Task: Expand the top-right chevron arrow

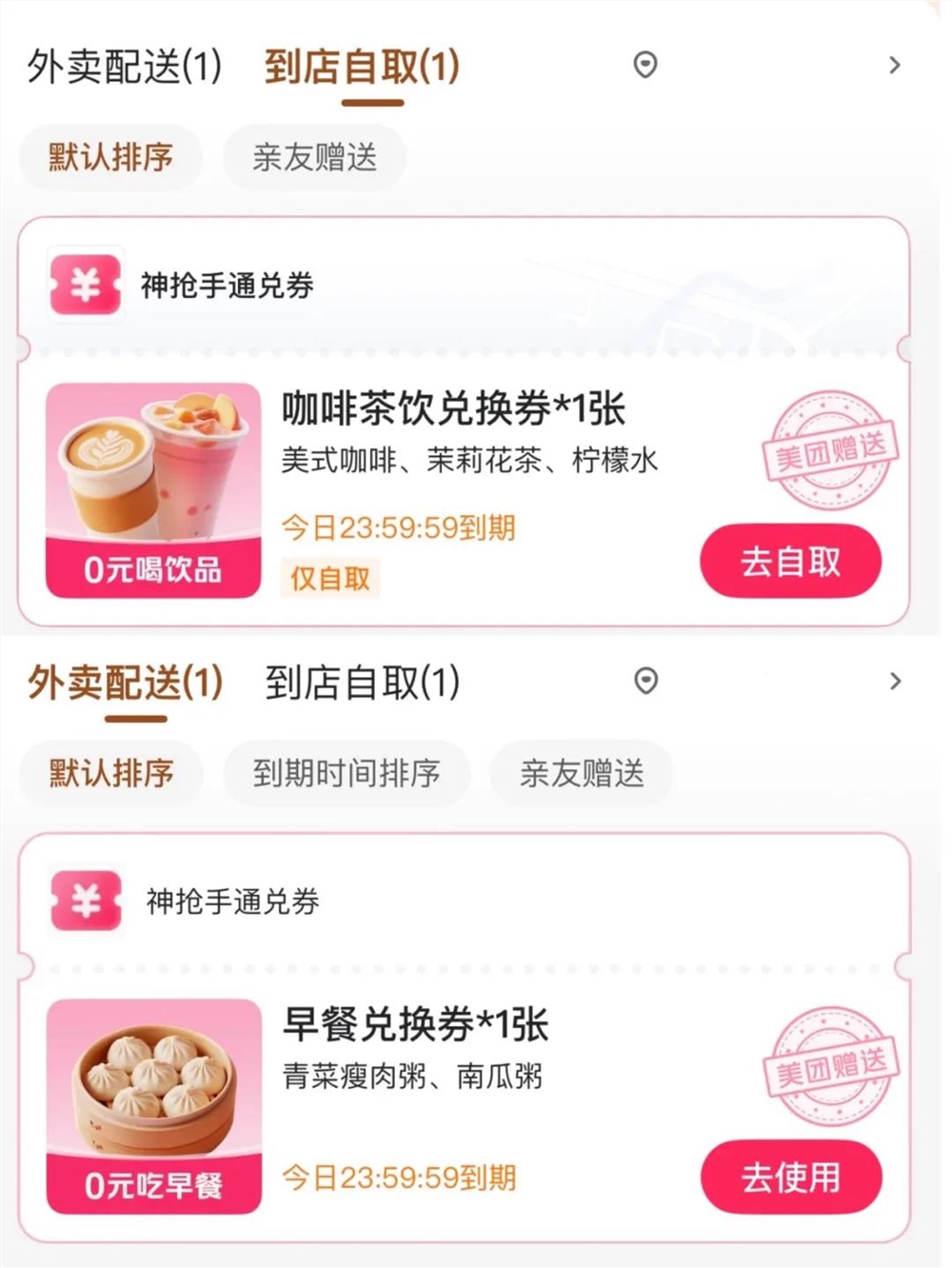Action: click(x=894, y=65)
